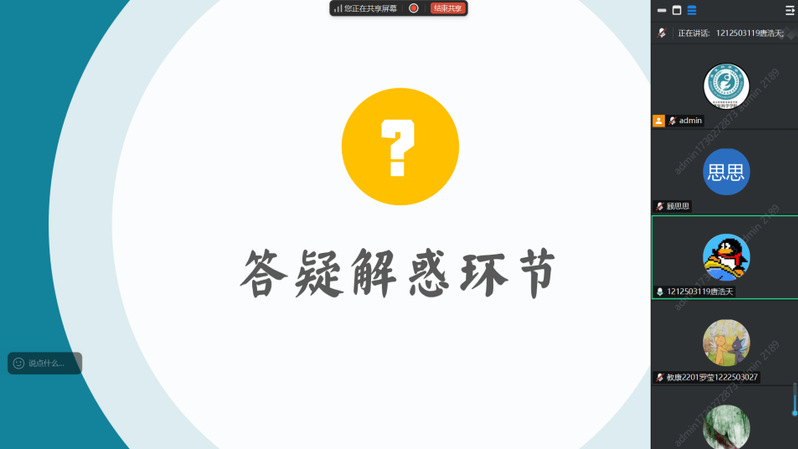Tap 结束共享 to stop screen sharing
This screenshot has height=449, width=798.
click(447, 8)
